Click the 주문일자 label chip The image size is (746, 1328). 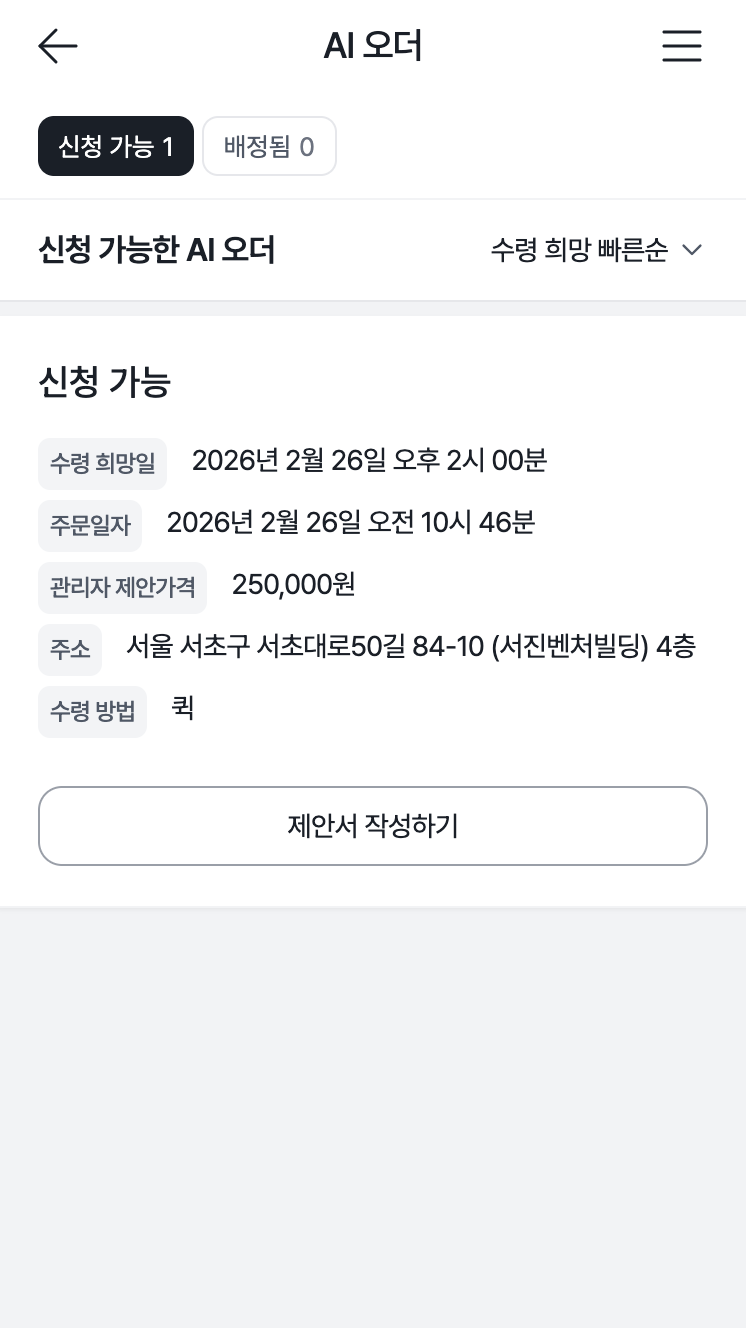coord(90,525)
